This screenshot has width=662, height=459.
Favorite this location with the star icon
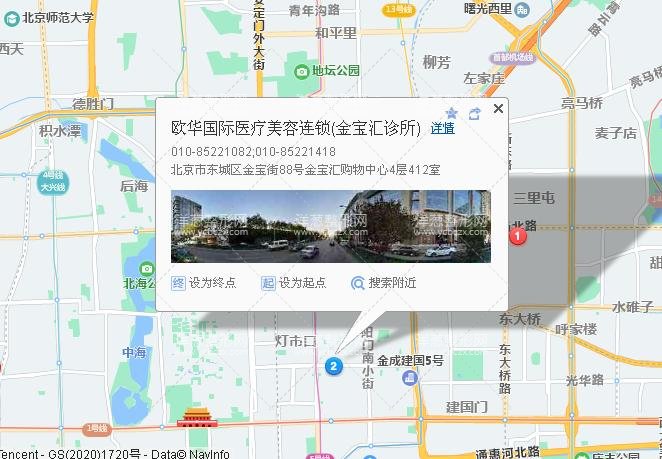pyautogui.click(x=451, y=113)
